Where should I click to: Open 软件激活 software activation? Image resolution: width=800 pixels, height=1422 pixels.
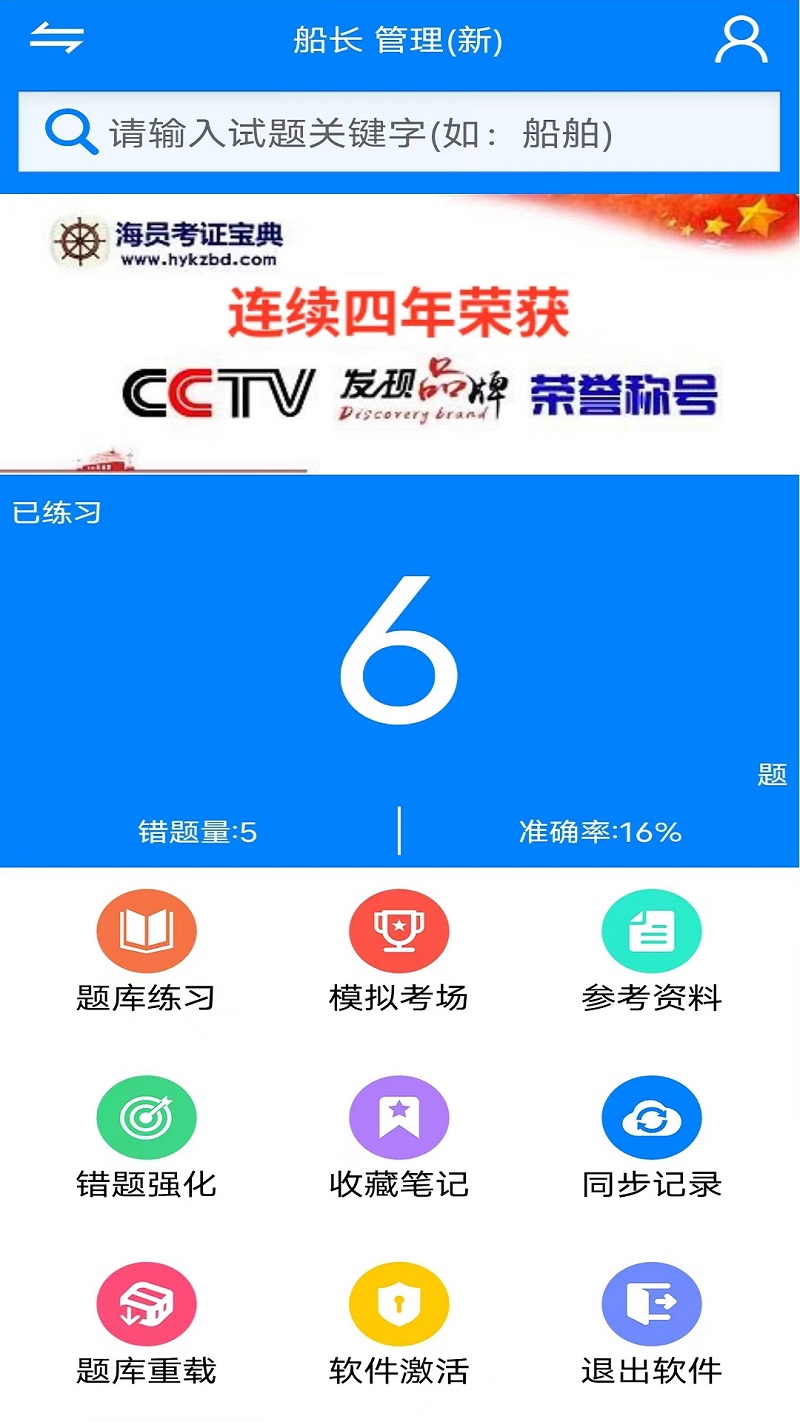point(399,1323)
